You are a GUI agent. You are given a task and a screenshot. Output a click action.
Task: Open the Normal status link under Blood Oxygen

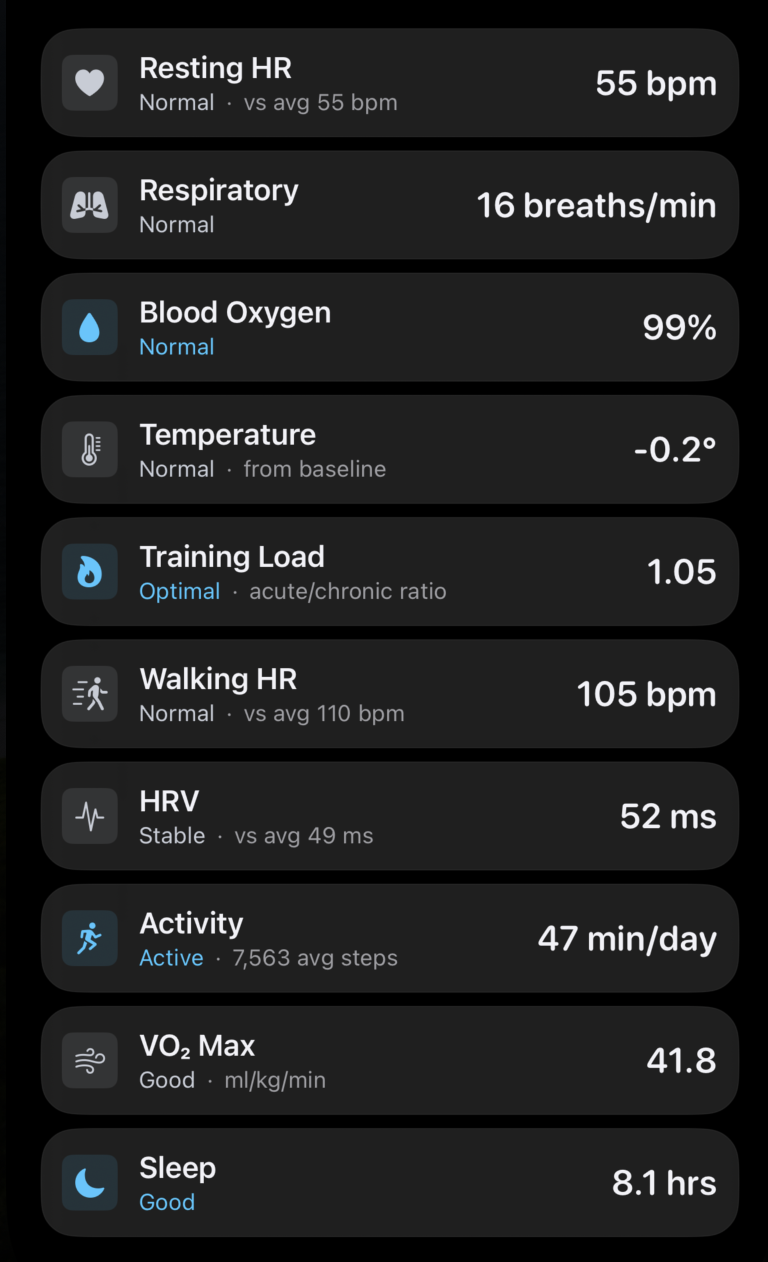pos(177,347)
